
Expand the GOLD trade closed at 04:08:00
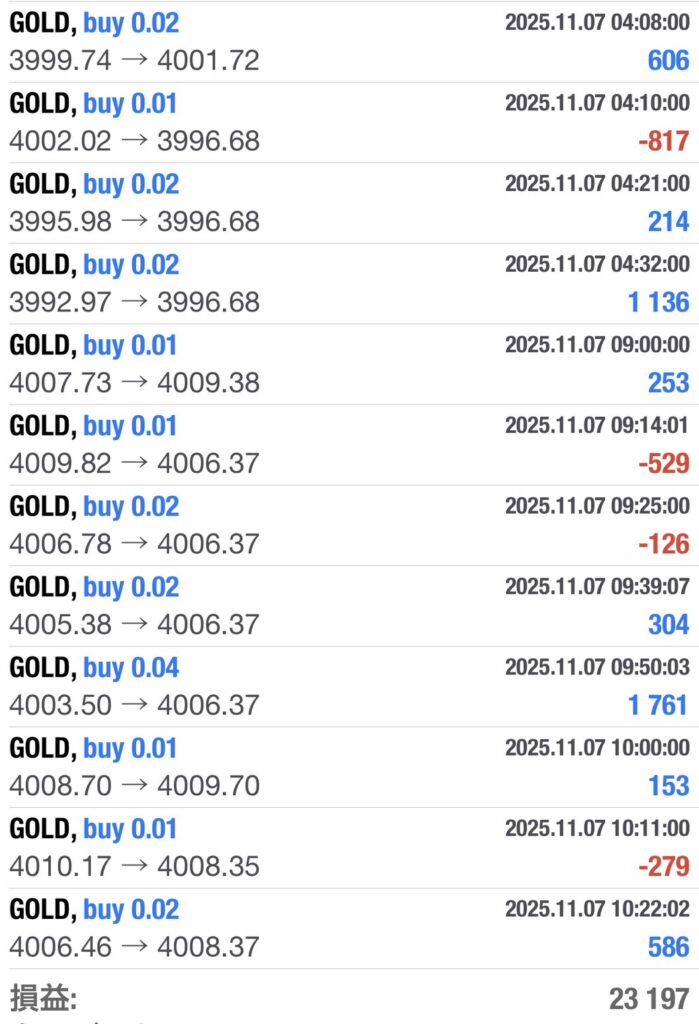pos(349,41)
